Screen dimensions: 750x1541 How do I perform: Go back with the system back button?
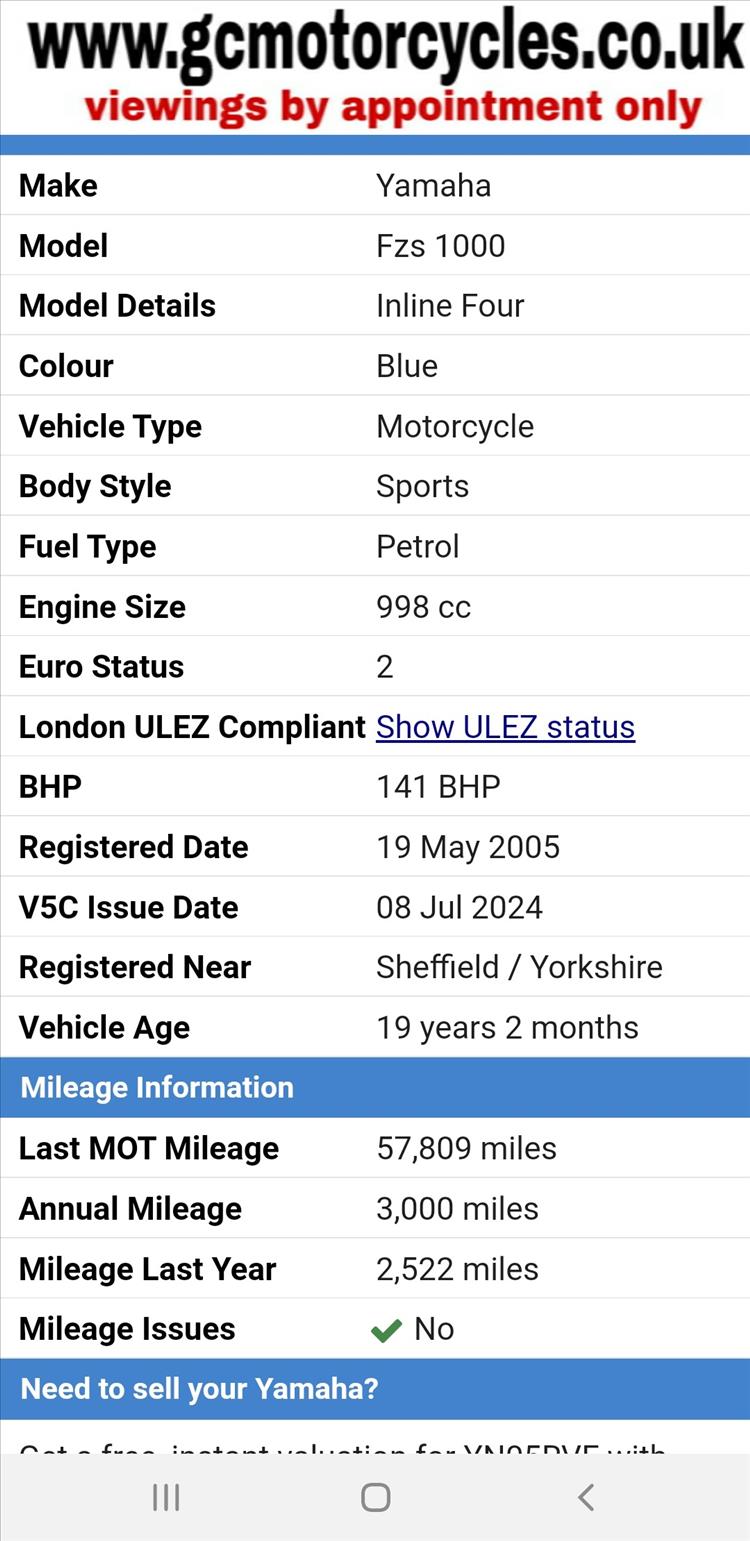point(586,1497)
